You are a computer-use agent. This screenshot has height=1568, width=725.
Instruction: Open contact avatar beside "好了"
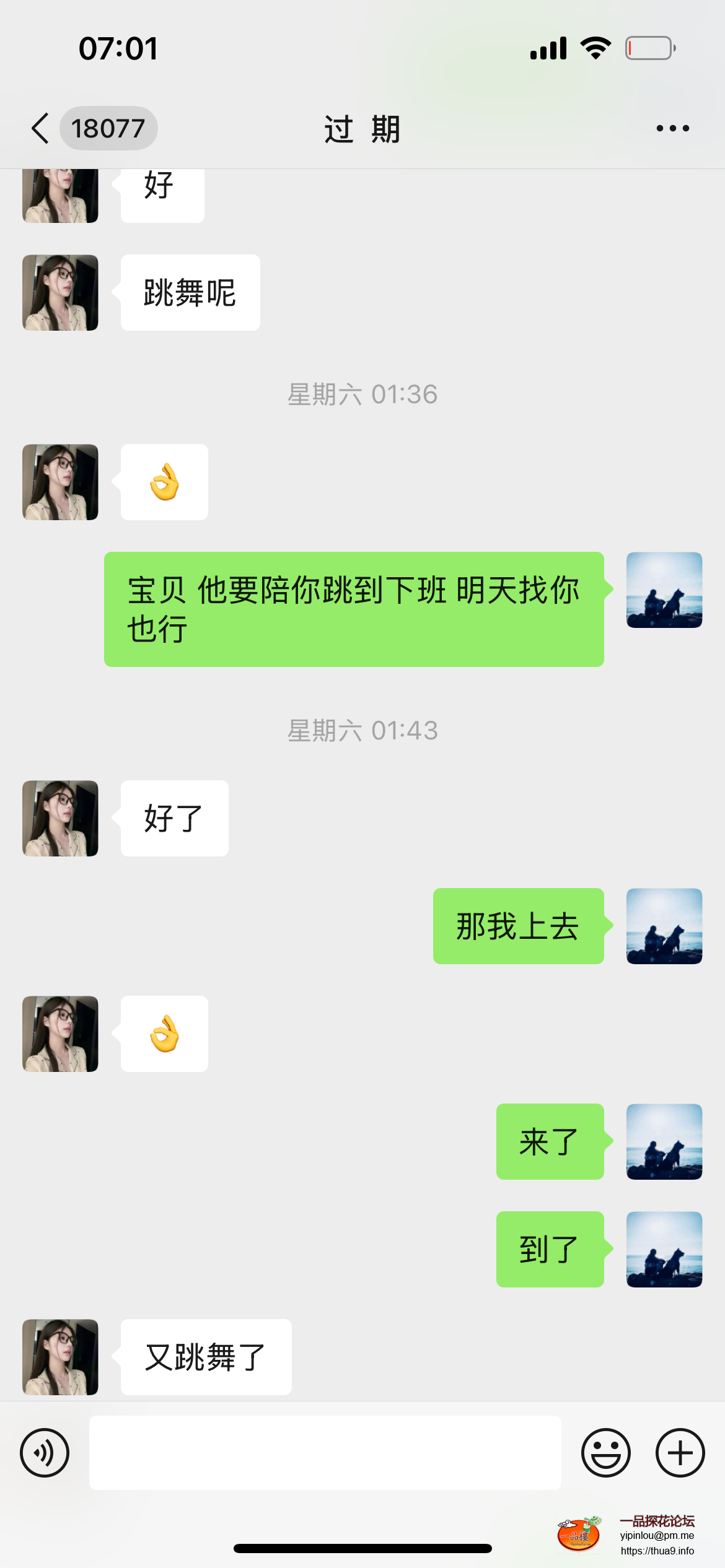click(x=60, y=818)
